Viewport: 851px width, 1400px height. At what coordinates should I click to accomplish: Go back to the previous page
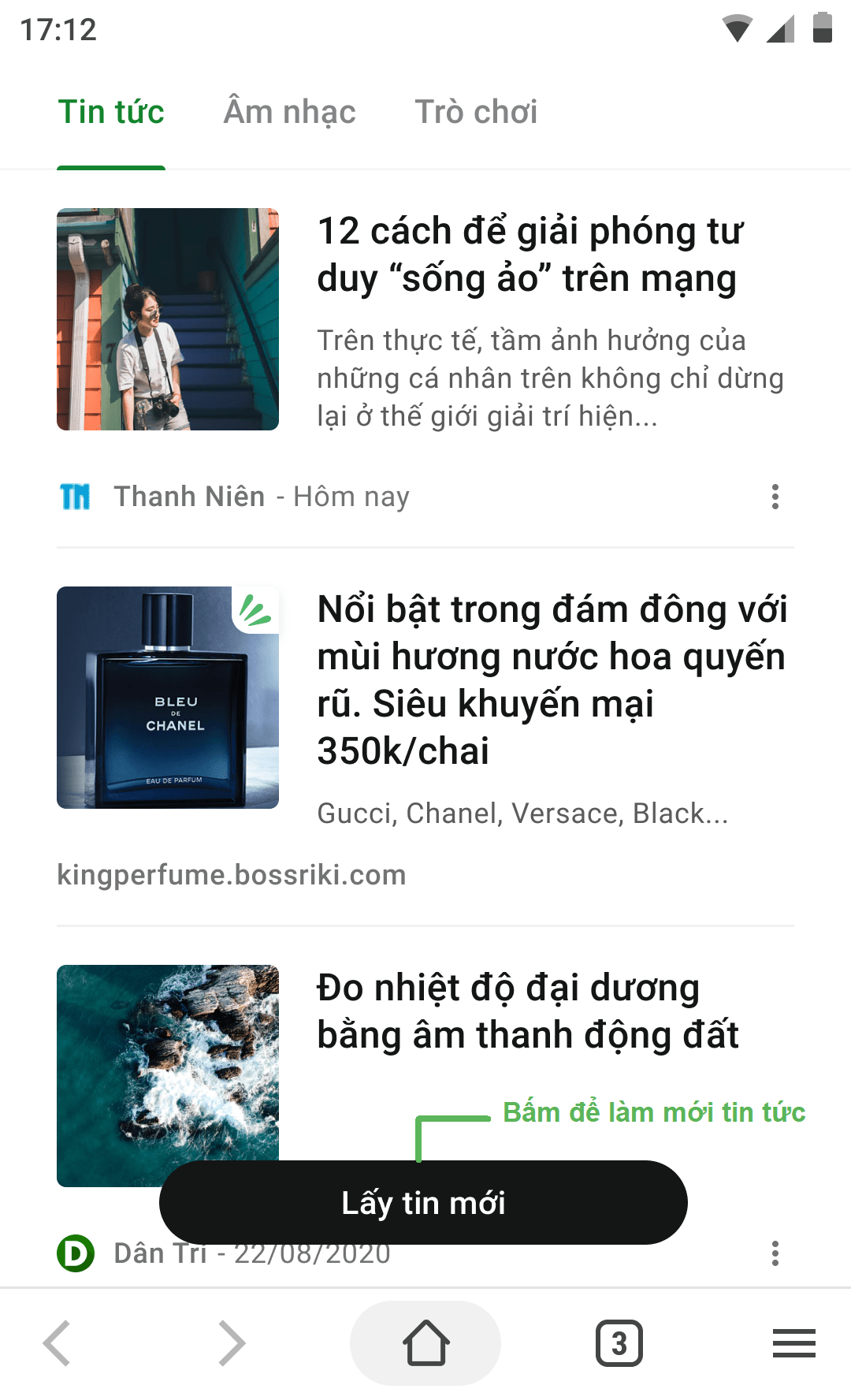[x=57, y=1343]
